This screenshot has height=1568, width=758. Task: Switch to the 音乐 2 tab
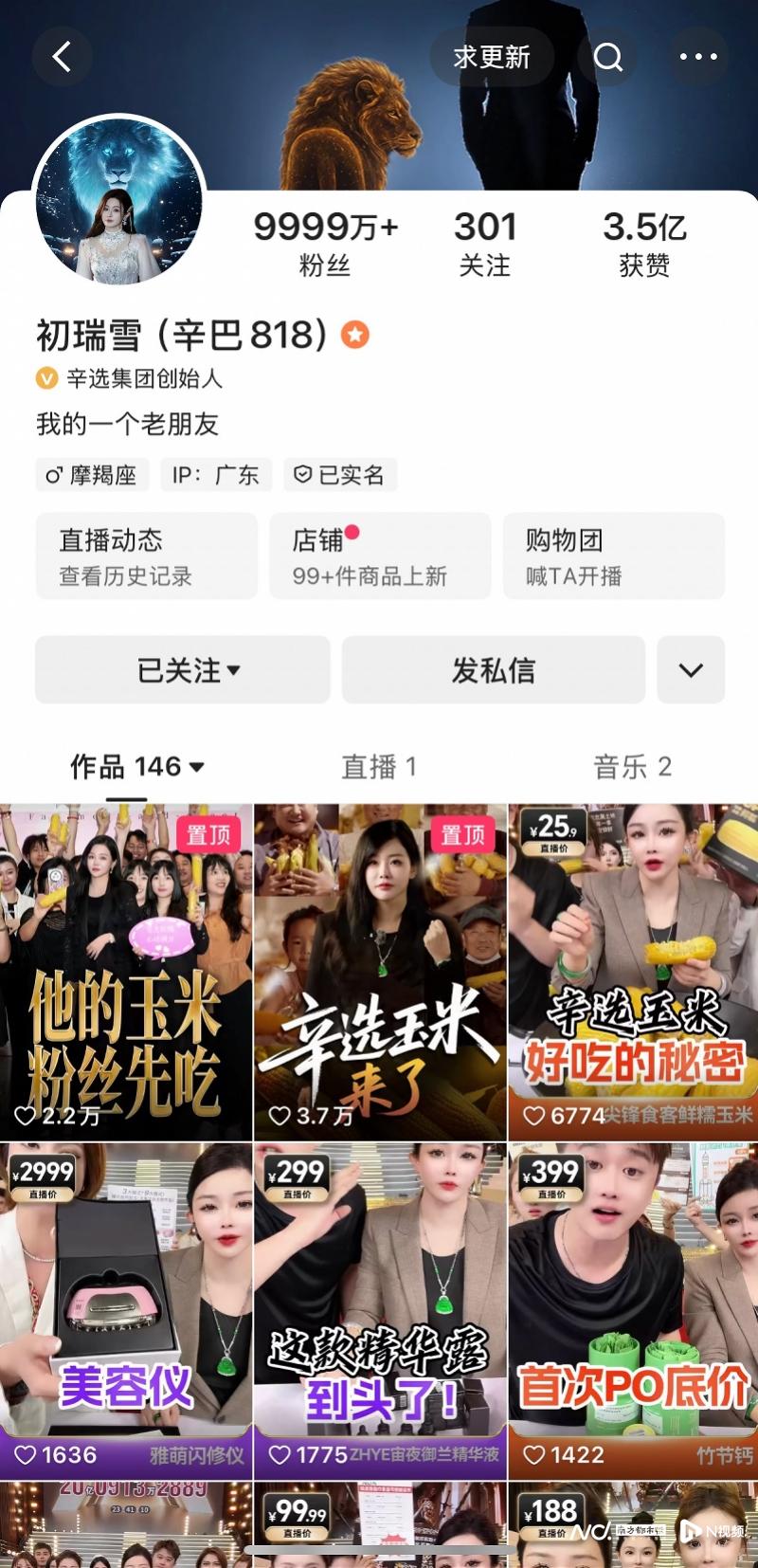point(632,766)
